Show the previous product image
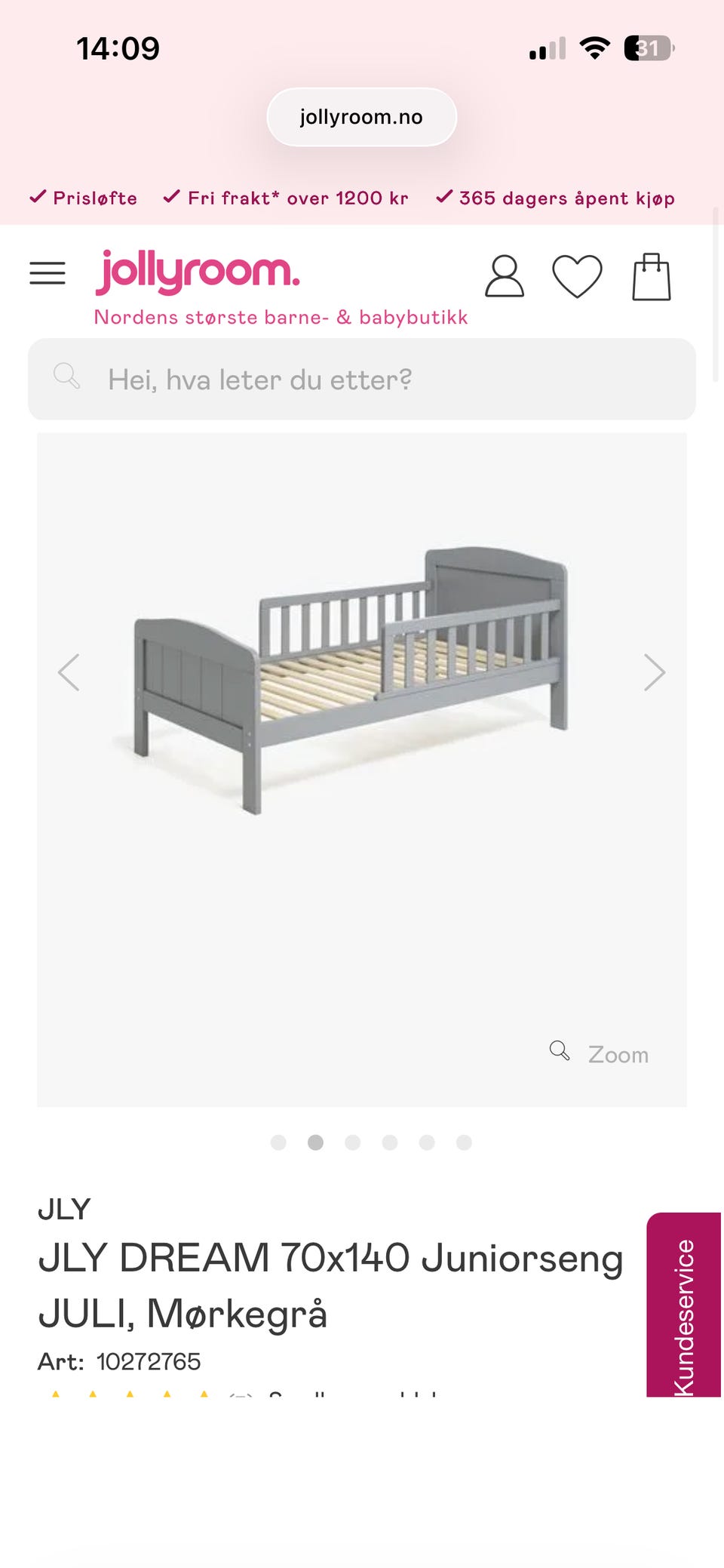The height and width of the screenshot is (1568, 724). 69,672
